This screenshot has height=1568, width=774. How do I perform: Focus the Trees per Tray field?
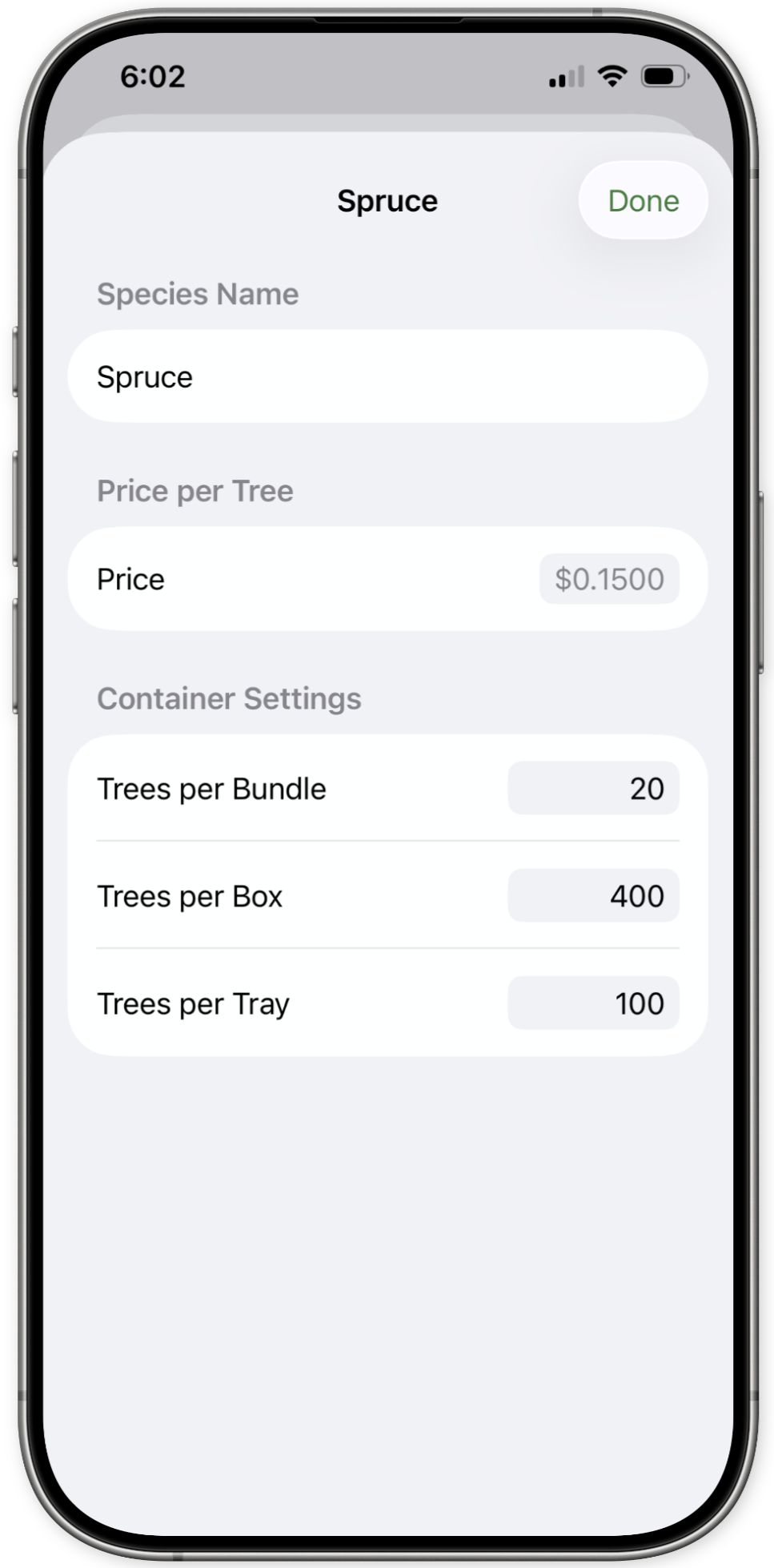(593, 1003)
